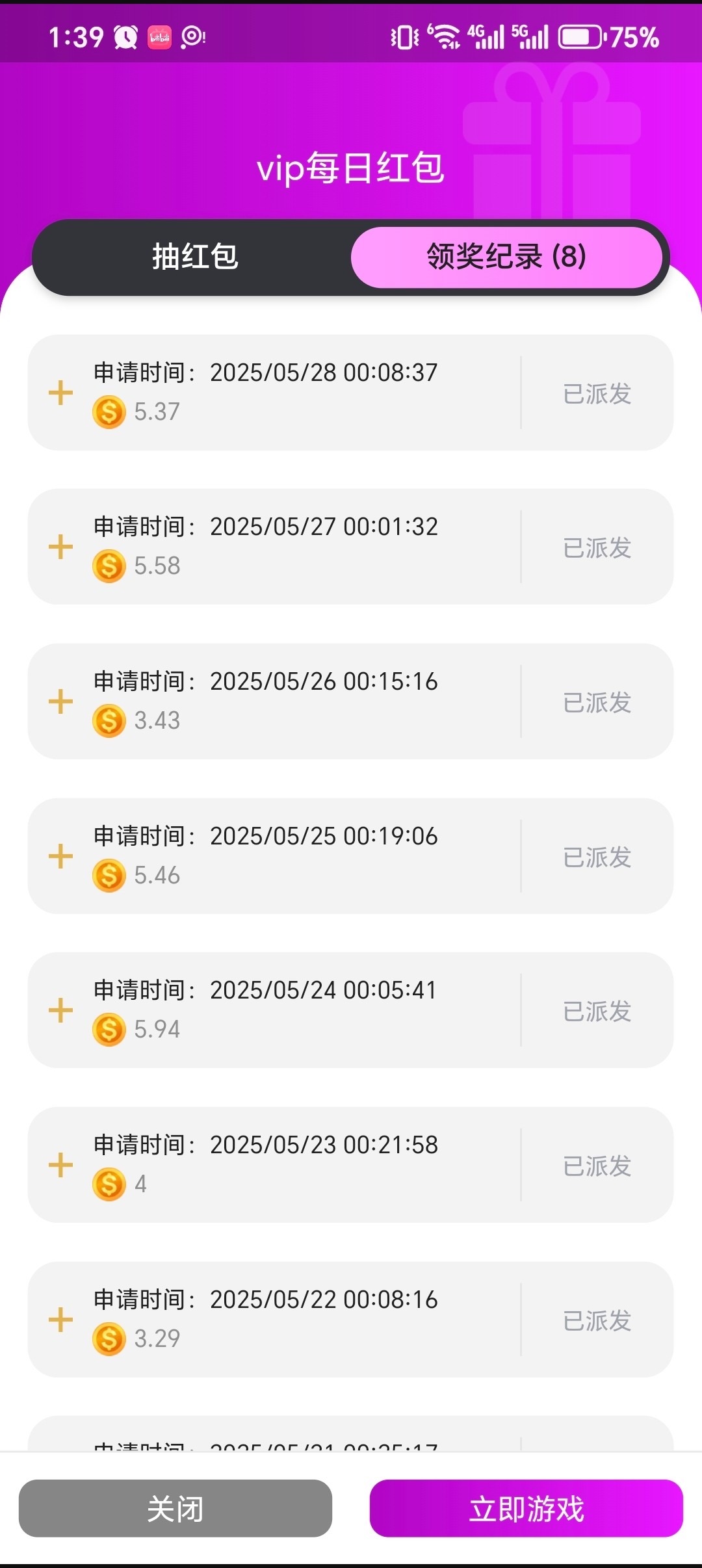Expand the 2025/05/23 00:21:58 record
The width and height of the screenshot is (702, 1568).
60,1165
